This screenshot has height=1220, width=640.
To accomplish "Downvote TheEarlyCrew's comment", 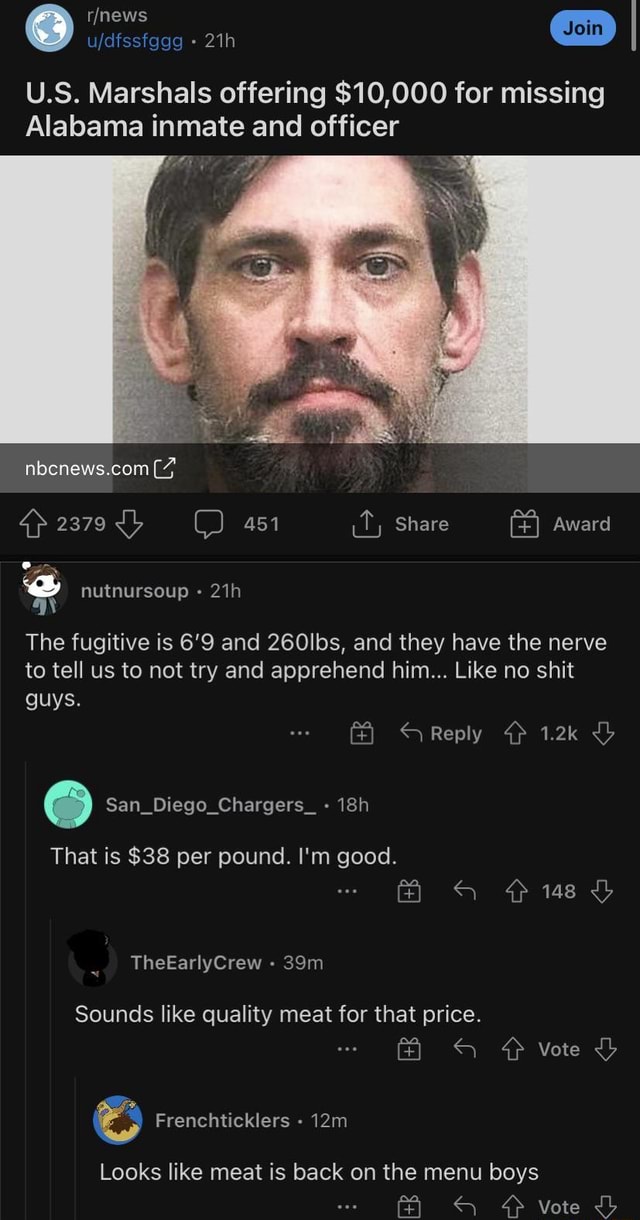I will 604,1049.
